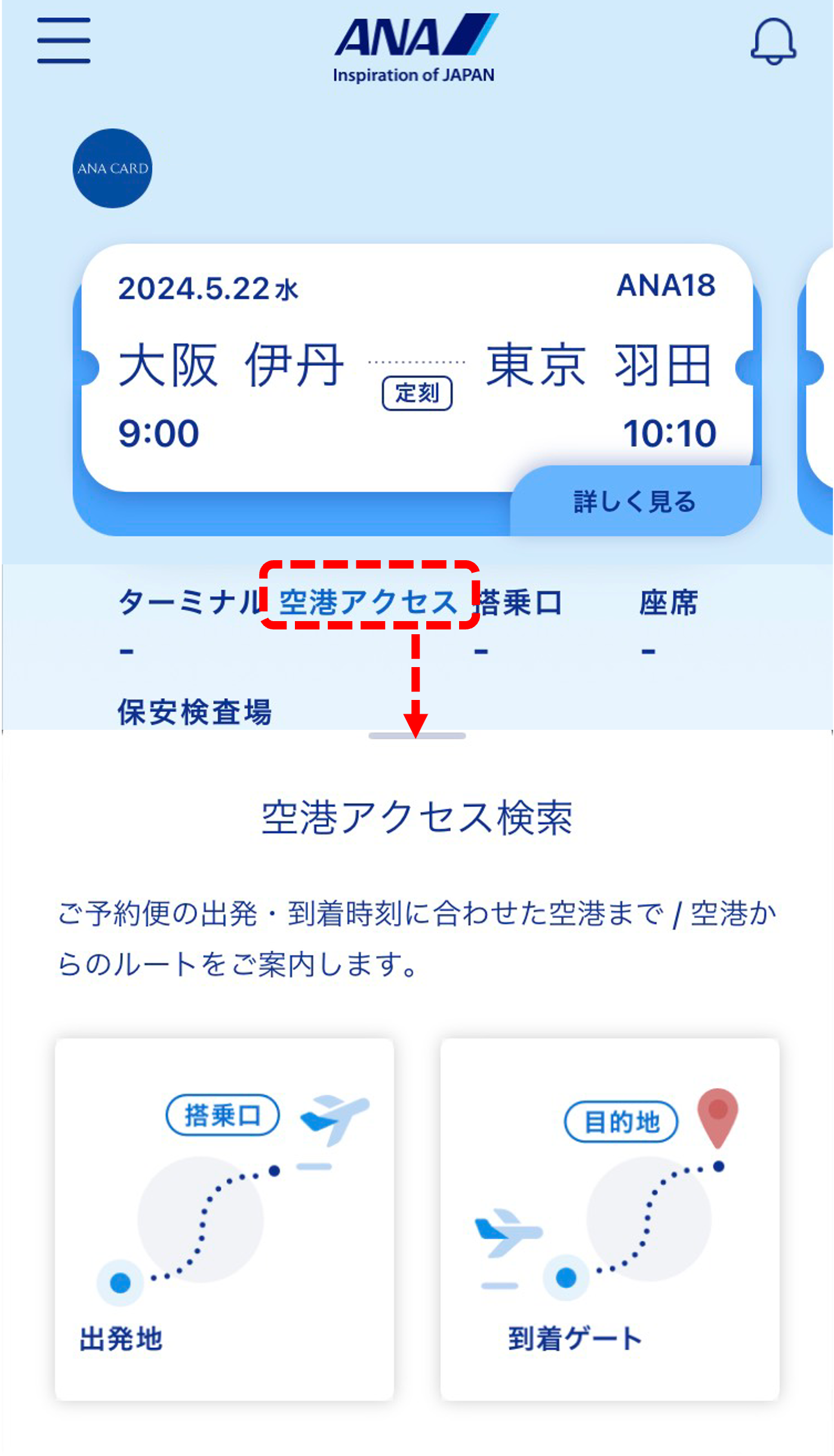The image size is (834, 1456).
Task: Open details with 詳しく見る
Action: 635,501
